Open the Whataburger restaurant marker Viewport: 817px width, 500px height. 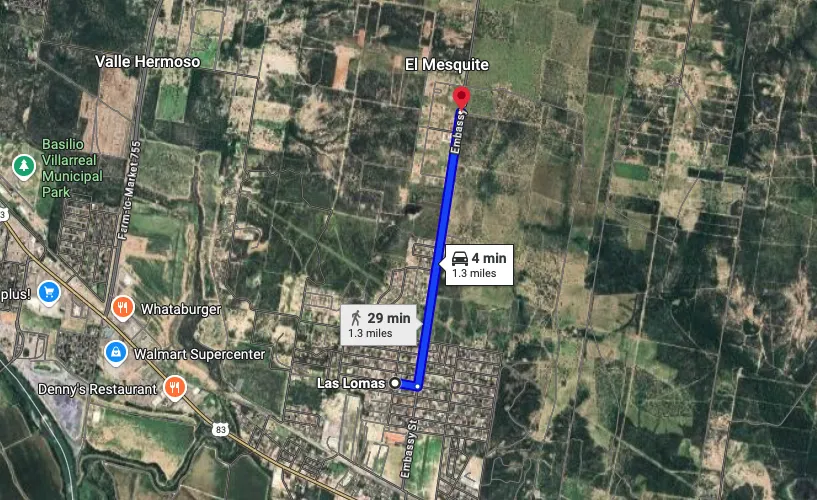[x=122, y=308]
